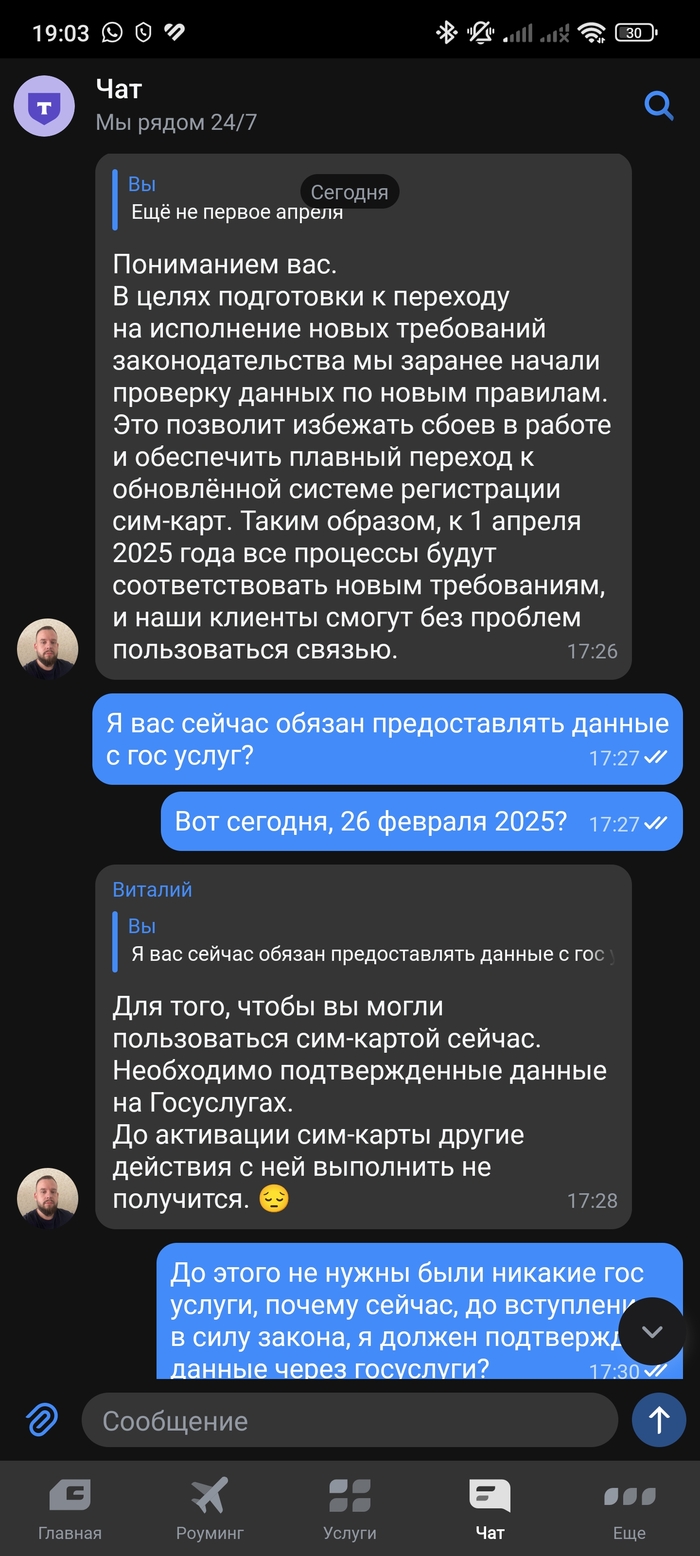Focus the Сообщение message field
This screenshot has height=1556, width=700.
(348, 1420)
